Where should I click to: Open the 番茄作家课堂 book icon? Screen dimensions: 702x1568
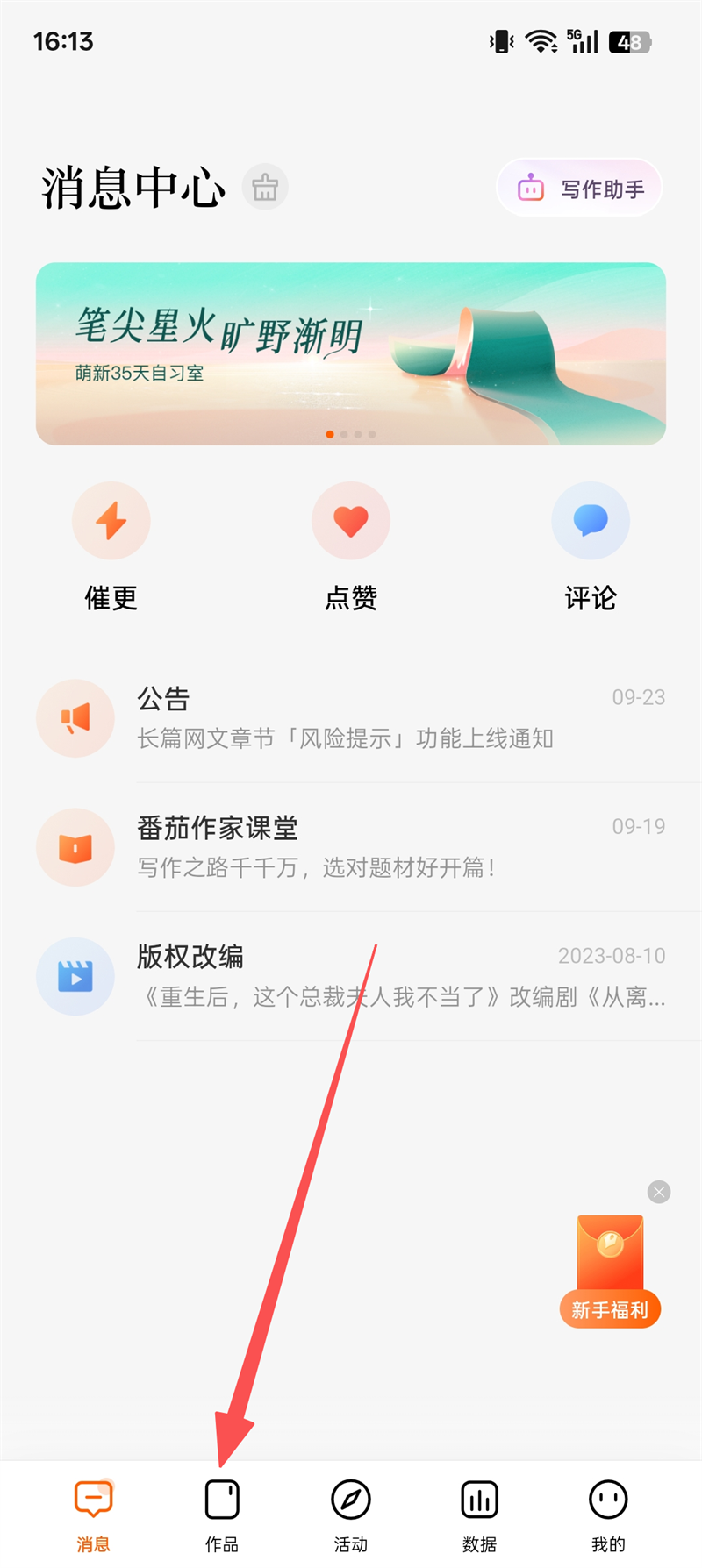(75, 847)
